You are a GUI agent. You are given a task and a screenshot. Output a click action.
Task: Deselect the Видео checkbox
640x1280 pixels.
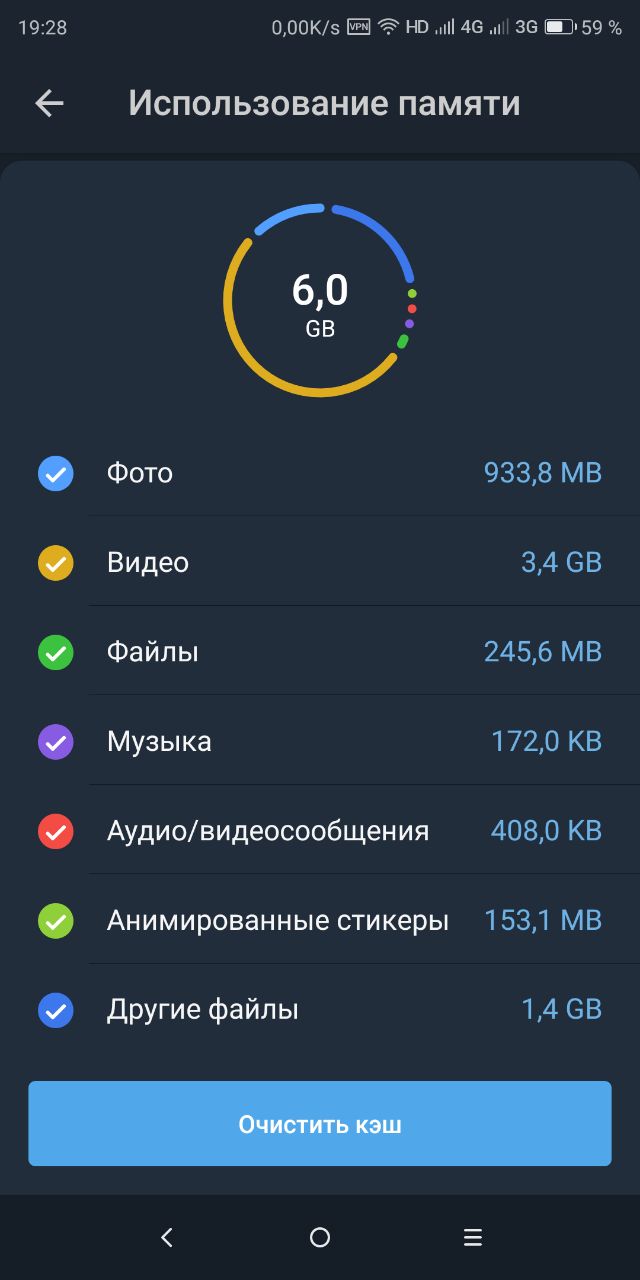click(x=56, y=563)
